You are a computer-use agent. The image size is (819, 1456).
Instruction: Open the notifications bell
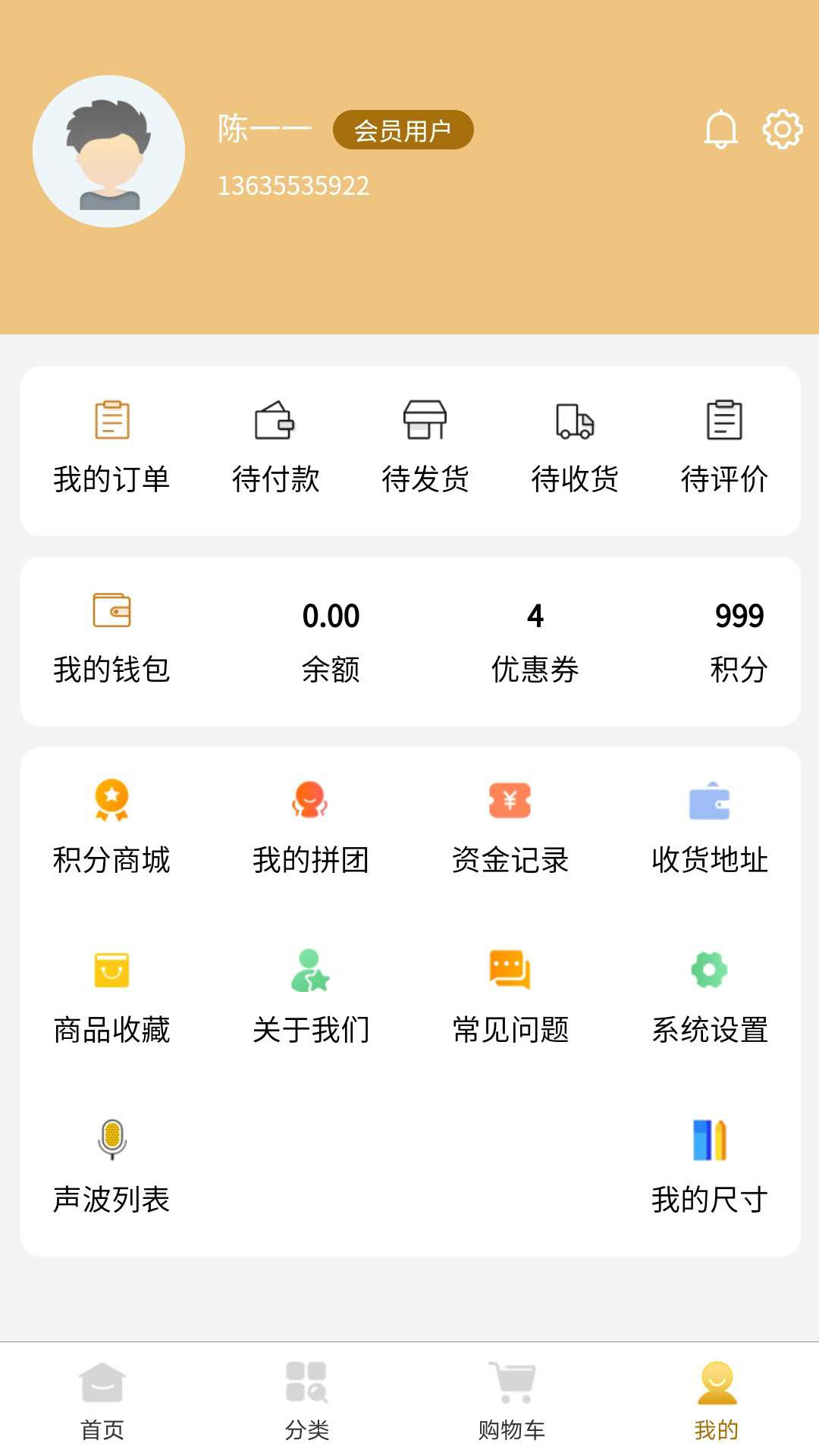720,130
